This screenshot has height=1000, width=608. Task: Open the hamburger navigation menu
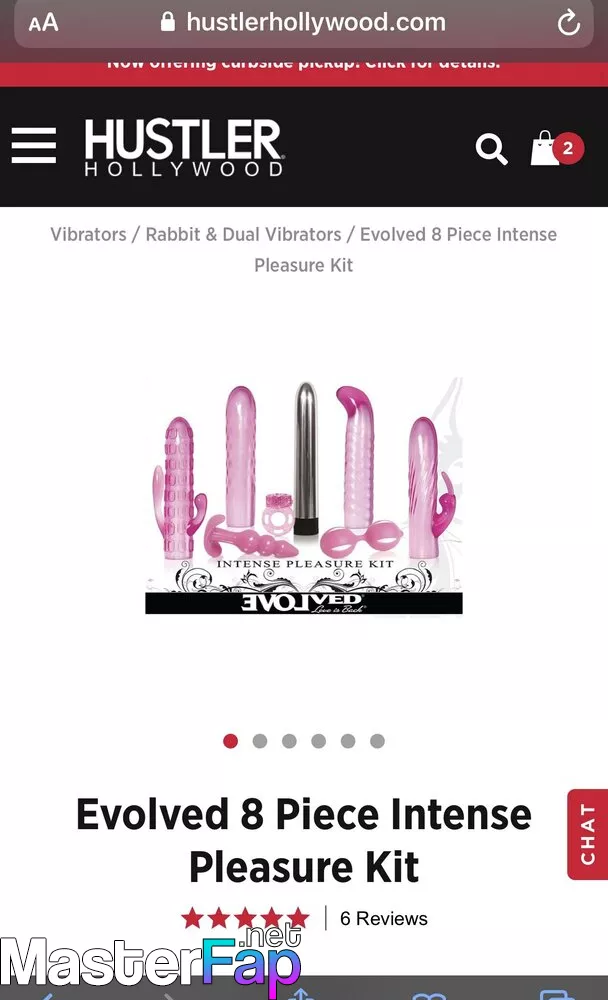coord(34,145)
